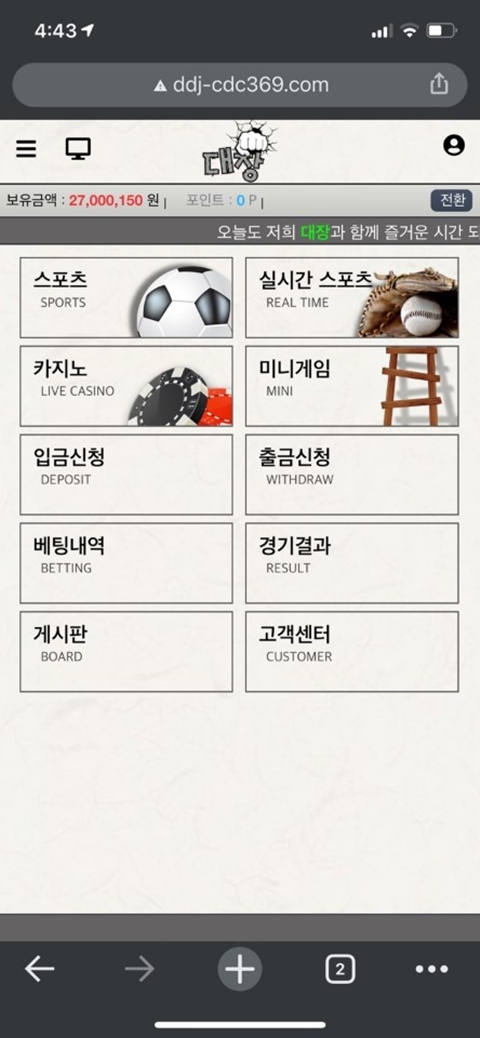Open a new browser tab
Screen dimensions: 480x1038
tap(240, 970)
